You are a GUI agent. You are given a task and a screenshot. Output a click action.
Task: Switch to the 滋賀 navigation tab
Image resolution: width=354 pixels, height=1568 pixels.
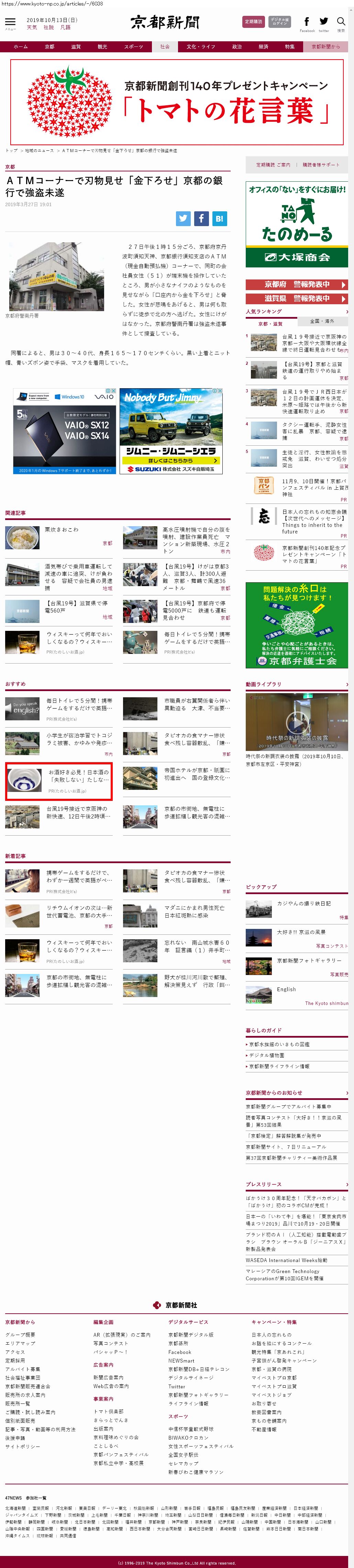tap(75, 47)
